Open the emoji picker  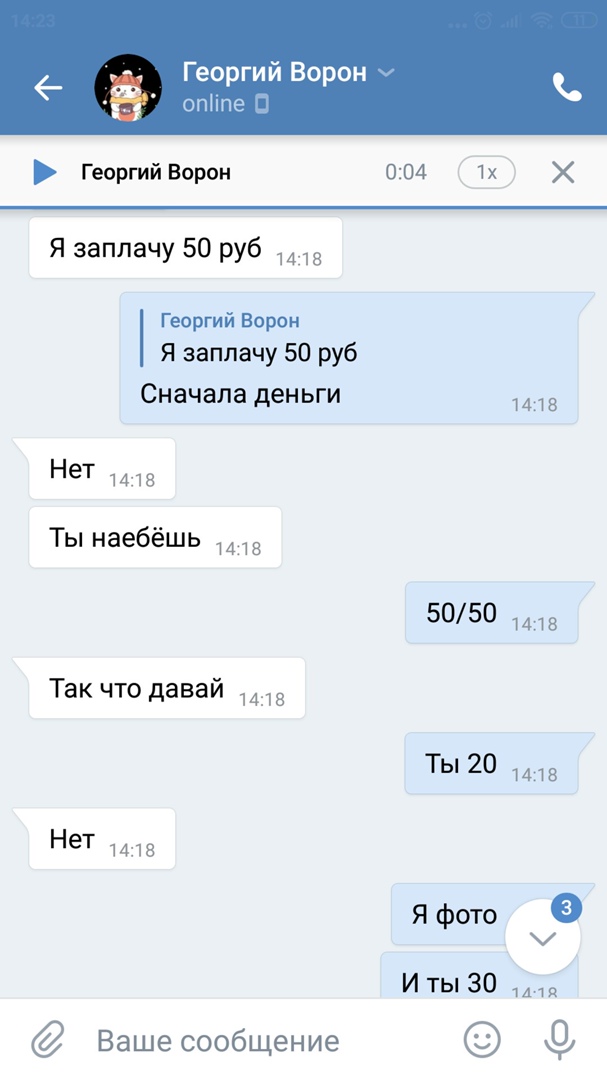coord(482,1040)
